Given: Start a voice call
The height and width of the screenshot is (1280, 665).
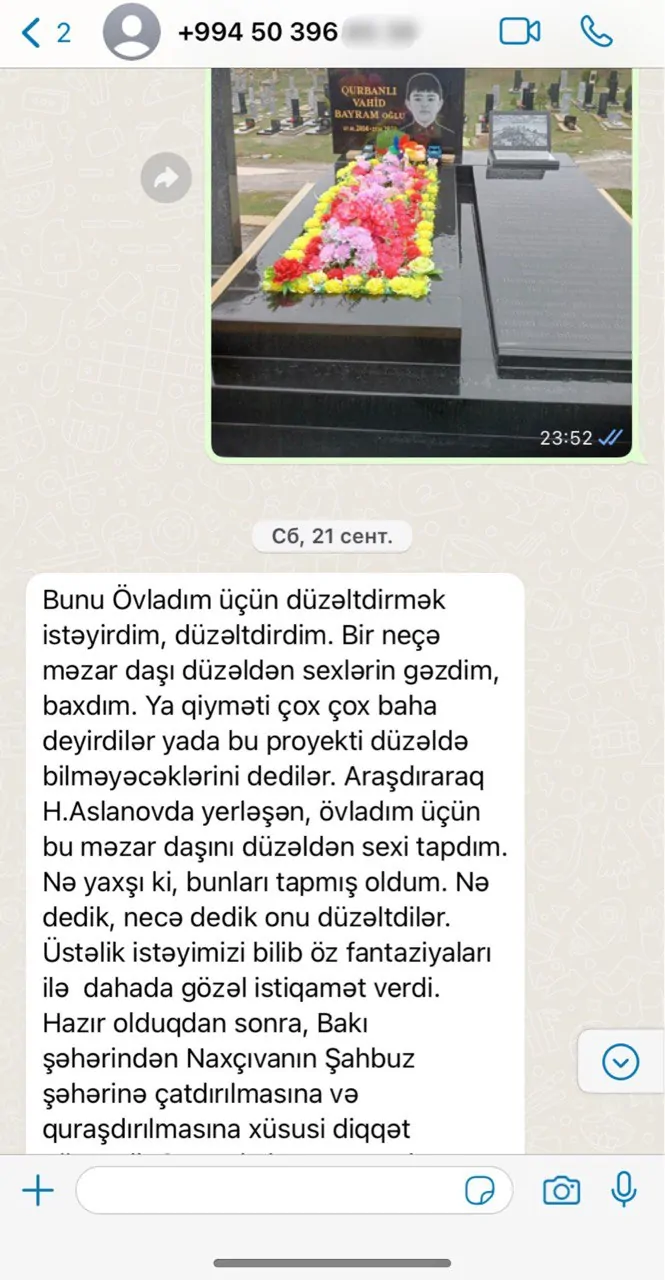Looking at the screenshot, I should coord(596,32).
